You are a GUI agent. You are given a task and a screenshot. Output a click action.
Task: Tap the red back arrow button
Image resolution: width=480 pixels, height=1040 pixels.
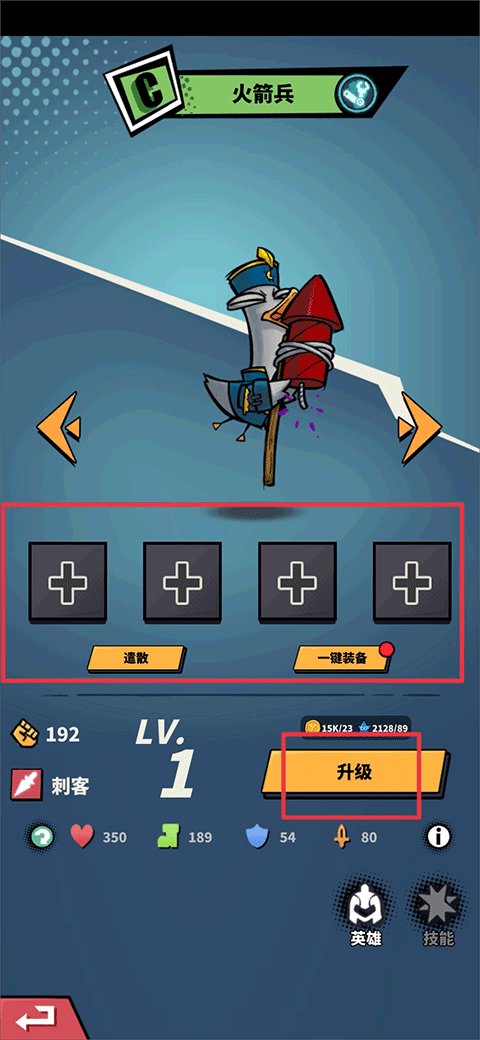point(36,1017)
